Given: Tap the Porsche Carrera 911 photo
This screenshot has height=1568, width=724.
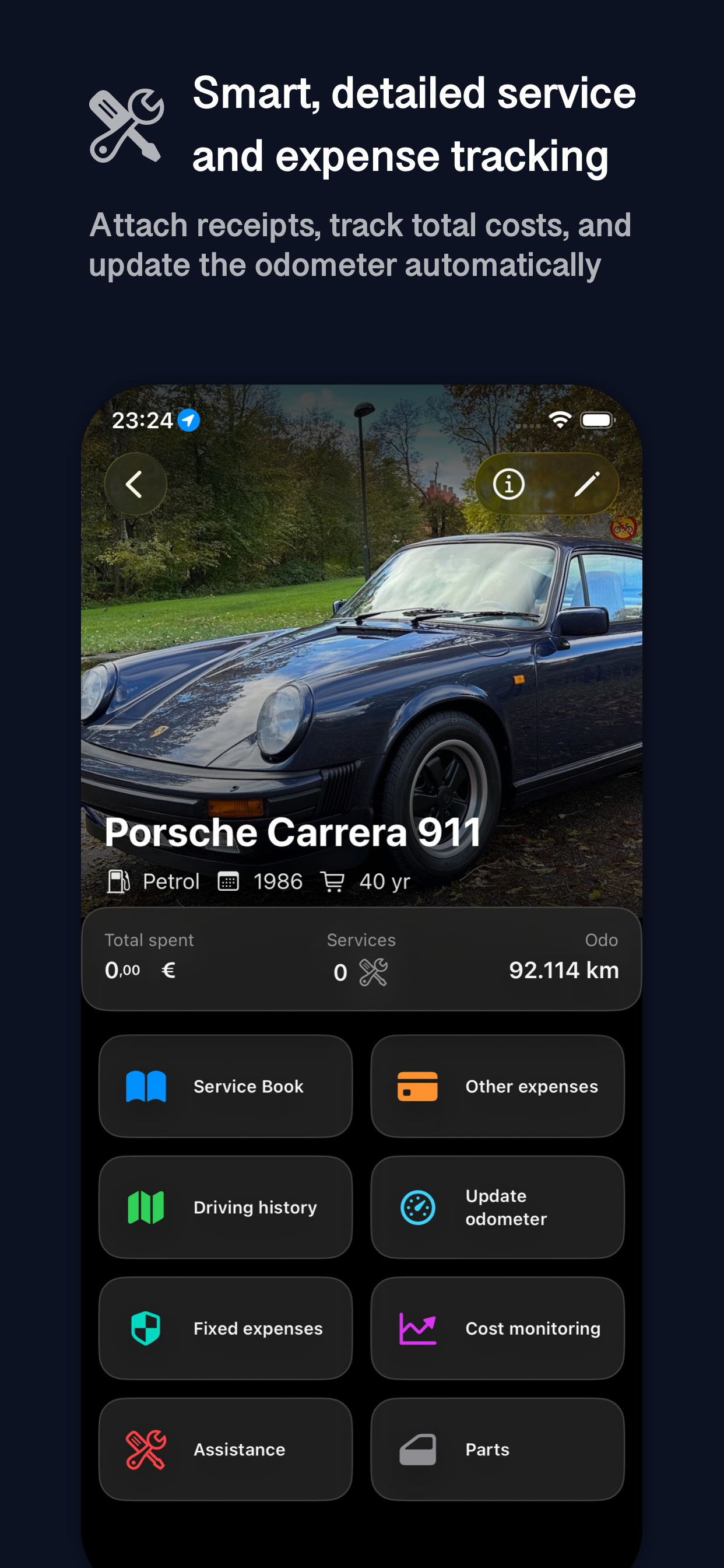Looking at the screenshot, I should click(x=362, y=670).
